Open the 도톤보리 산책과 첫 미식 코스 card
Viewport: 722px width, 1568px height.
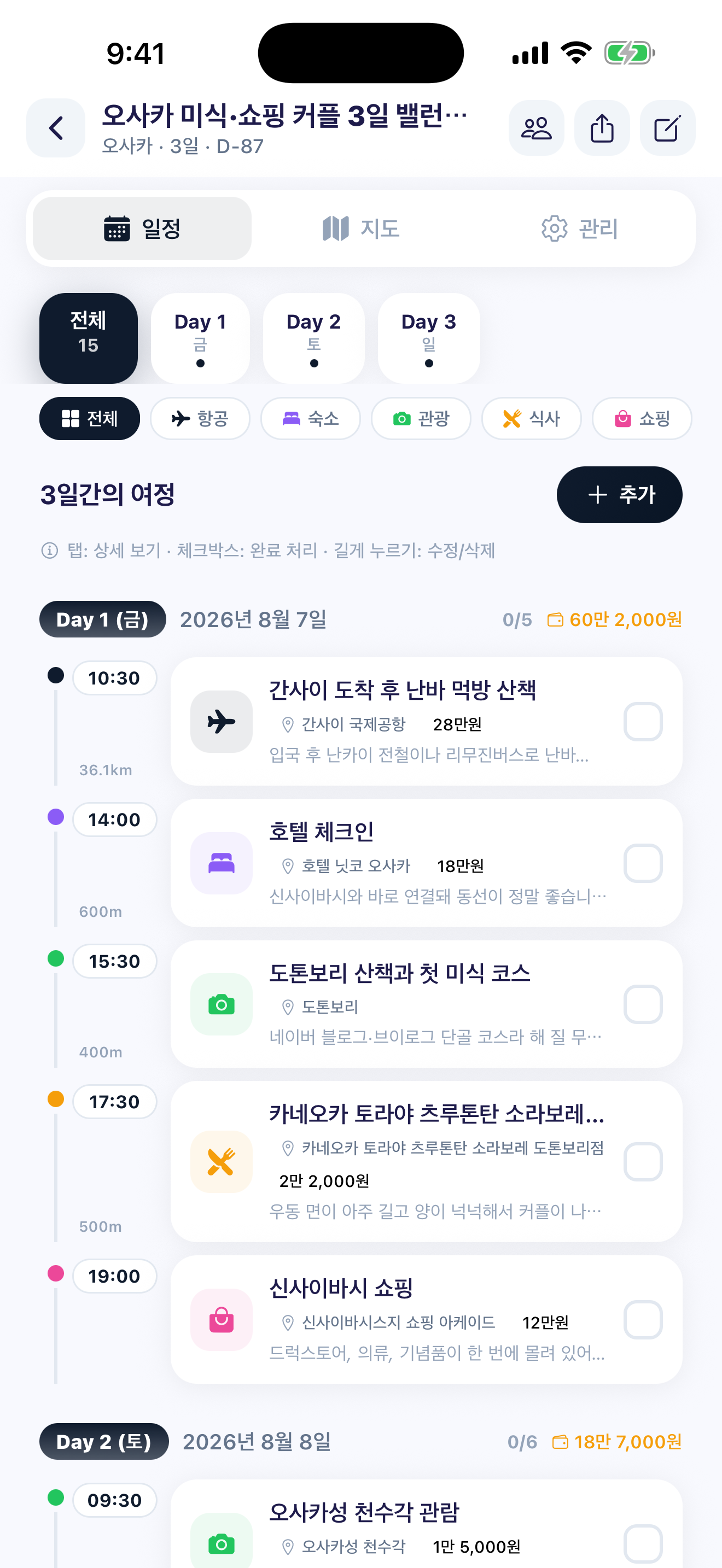426,1004
